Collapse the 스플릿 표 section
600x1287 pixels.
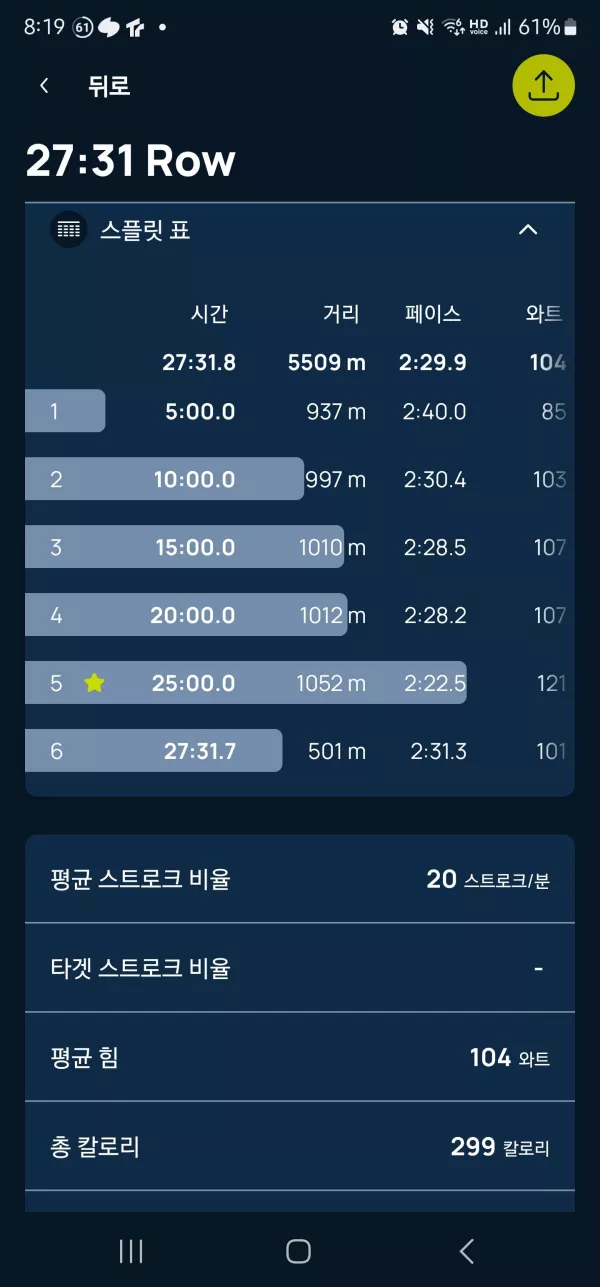528,230
